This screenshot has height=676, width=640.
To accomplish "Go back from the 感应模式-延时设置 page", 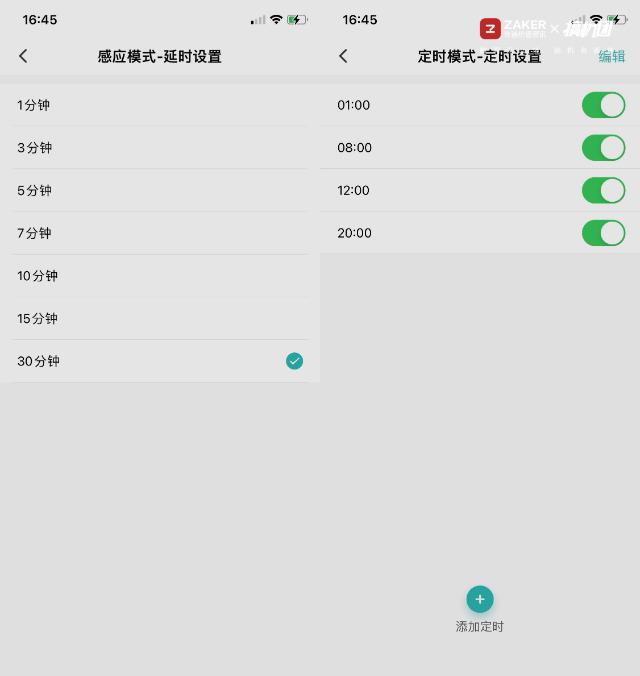I will (x=23, y=56).
